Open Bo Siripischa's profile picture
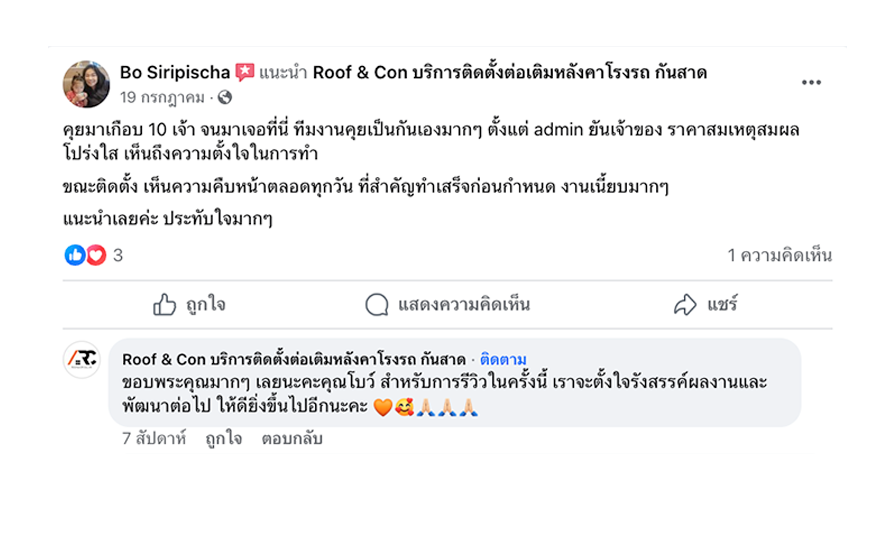The height and width of the screenshot is (544, 895). pyautogui.click(x=86, y=84)
